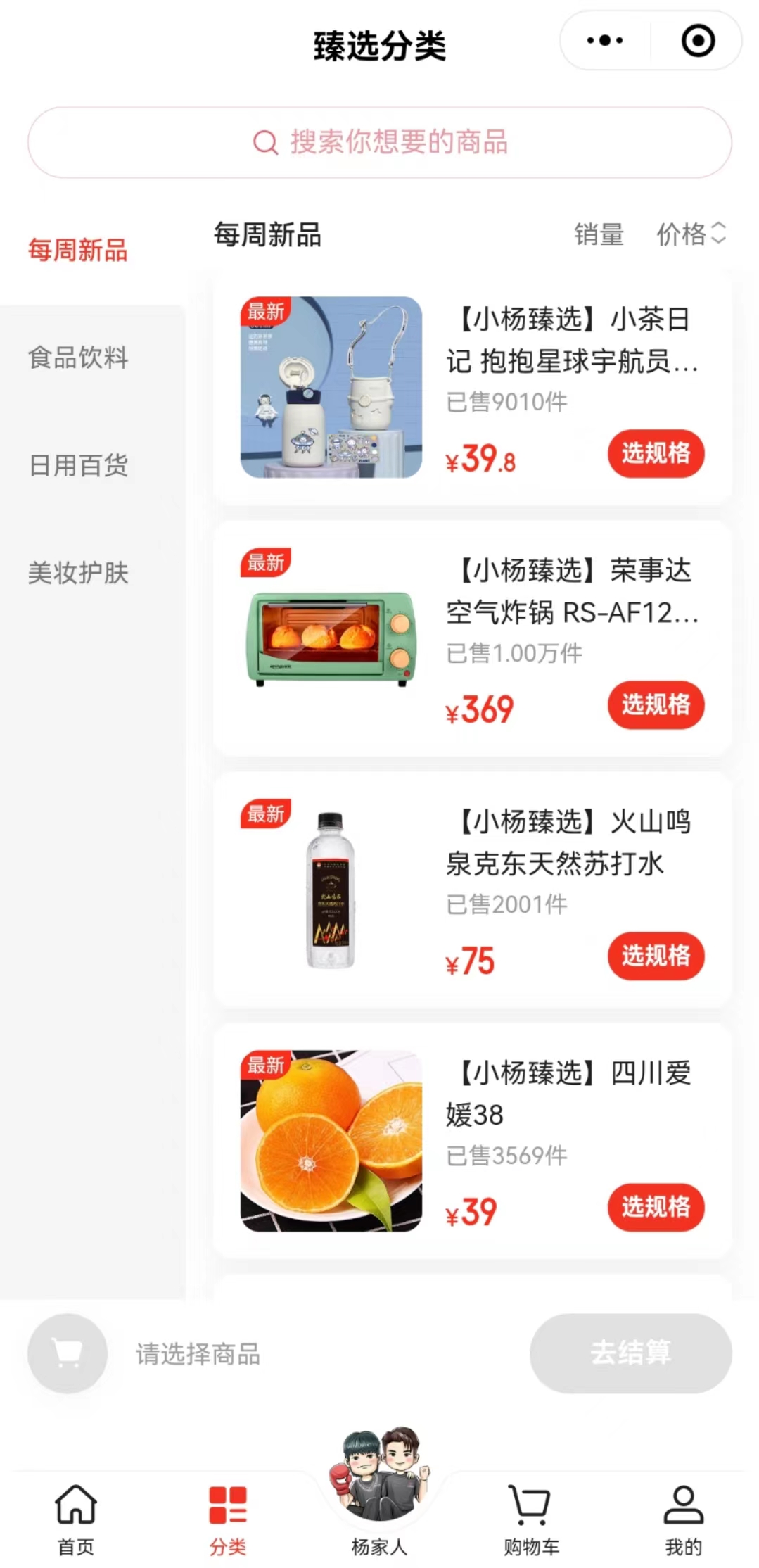Viewport: 759px width, 1568px height.
Task: Switch to the 日用百货 category
Action: [x=78, y=465]
